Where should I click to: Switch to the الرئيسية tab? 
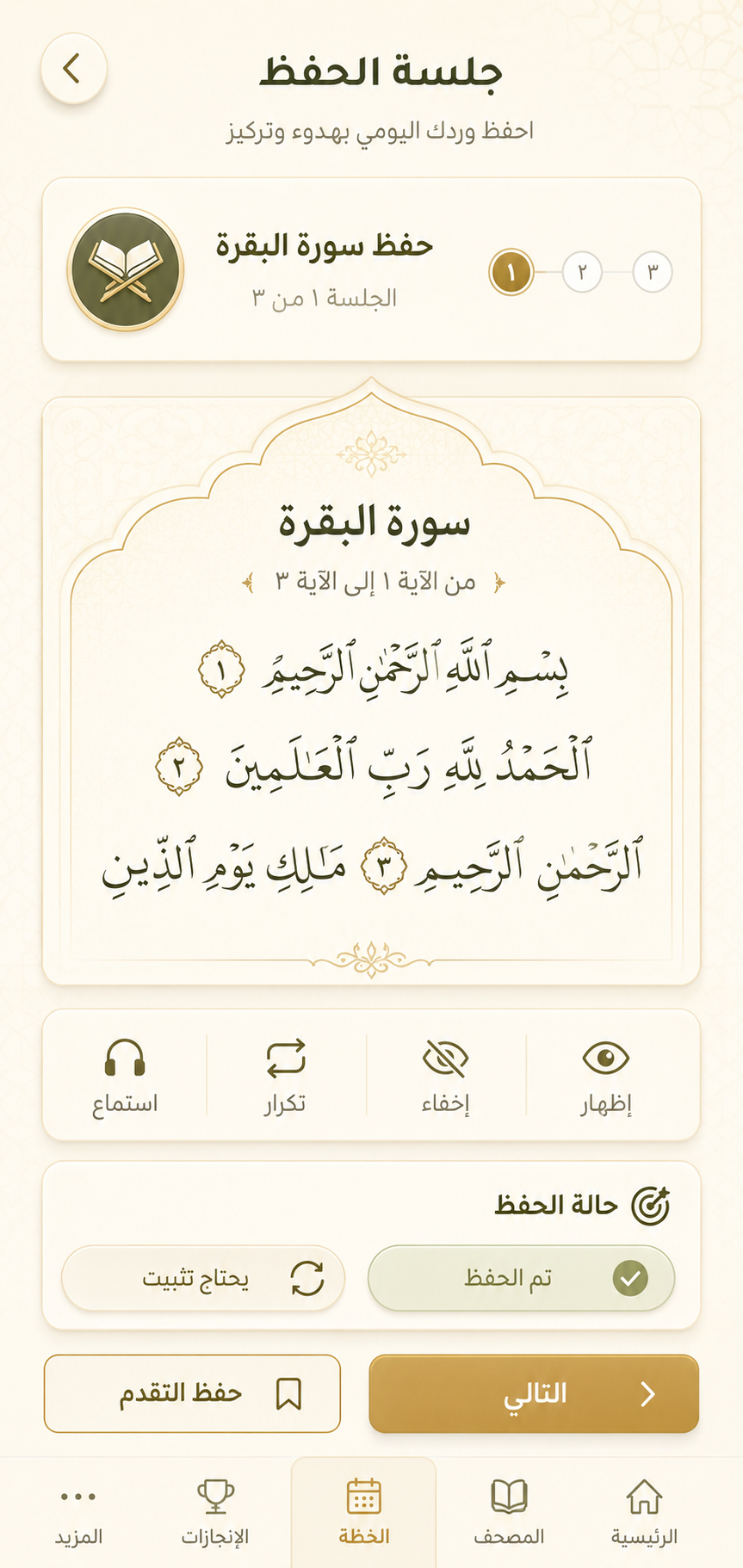pyautogui.click(x=644, y=1512)
